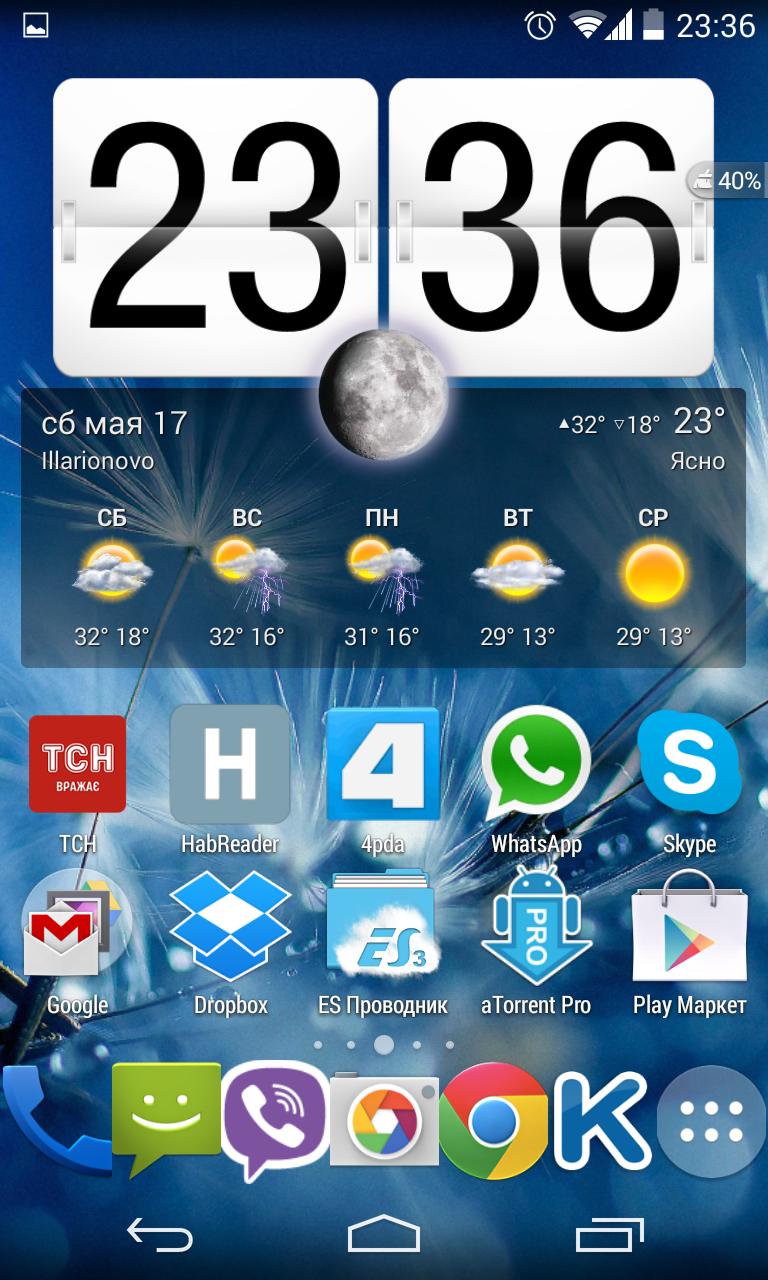This screenshot has height=1280, width=768.
Task: Launch WhatsApp
Action: click(536, 764)
